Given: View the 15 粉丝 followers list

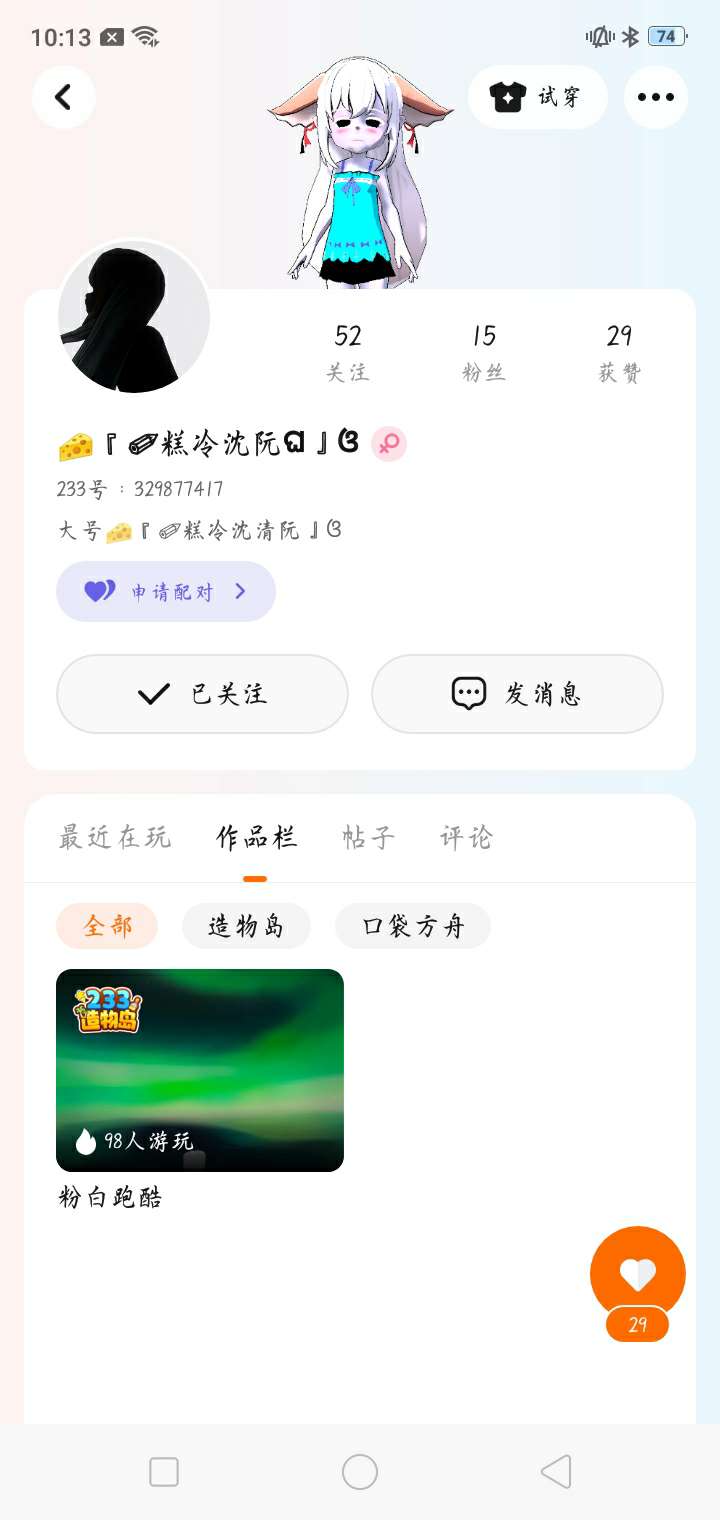Looking at the screenshot, I should pos(484,352).
